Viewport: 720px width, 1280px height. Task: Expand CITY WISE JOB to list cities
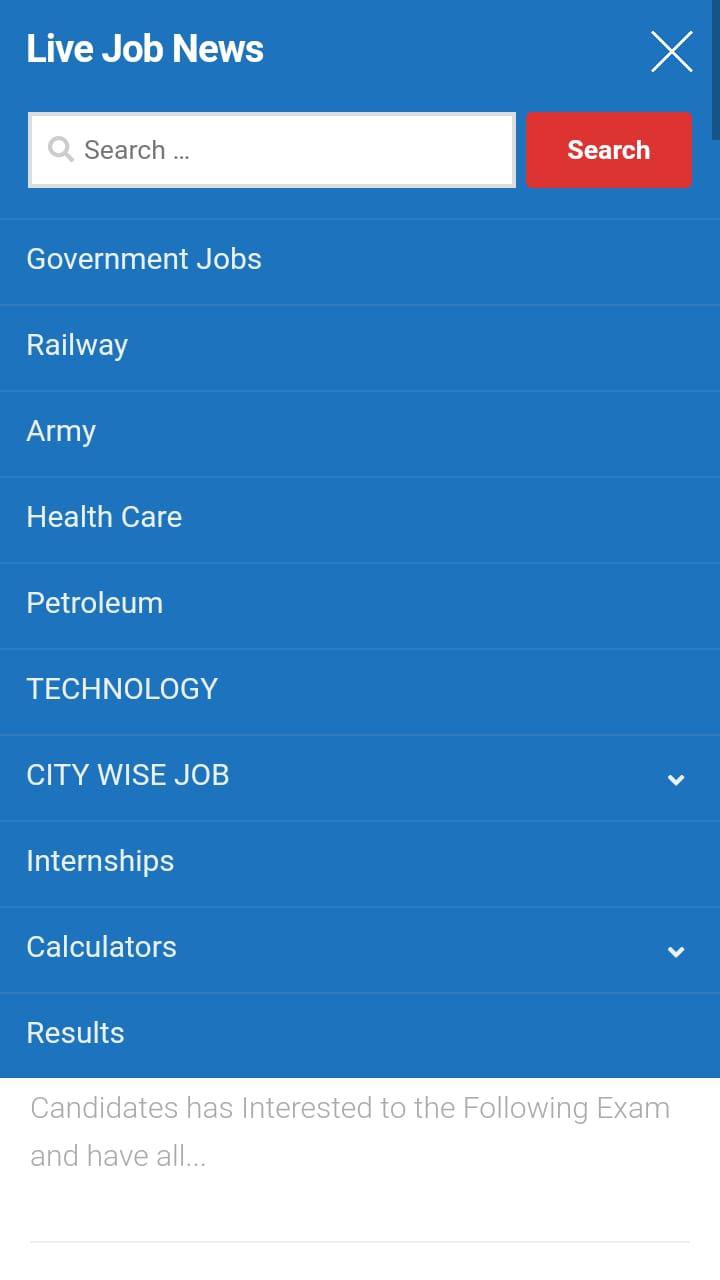tap(676, 779)
